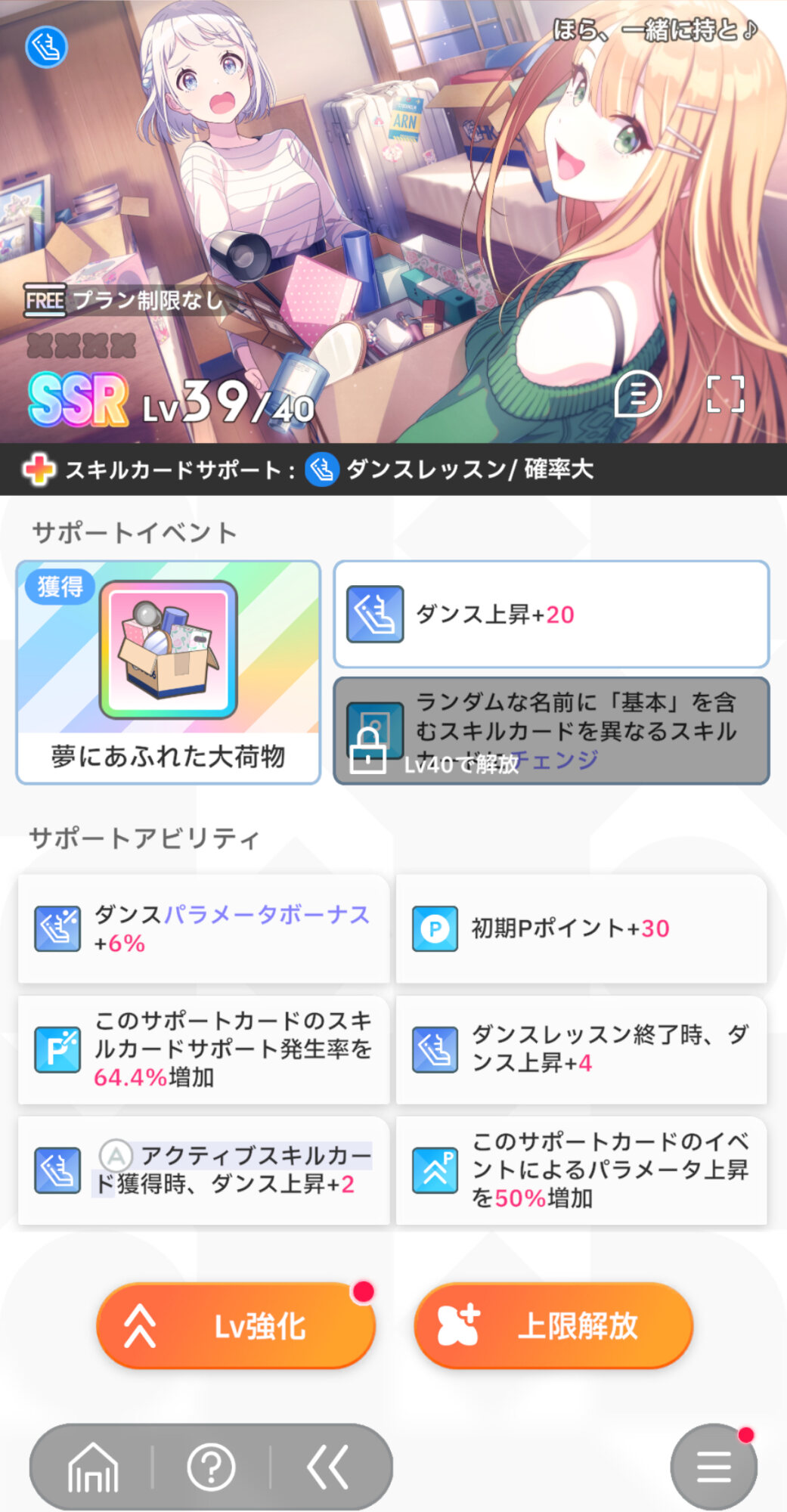View the アクティブスキルカード獲得時 ability
Image resolution: width=787 pixels, height=1512 pixels.
point(204,1170)
